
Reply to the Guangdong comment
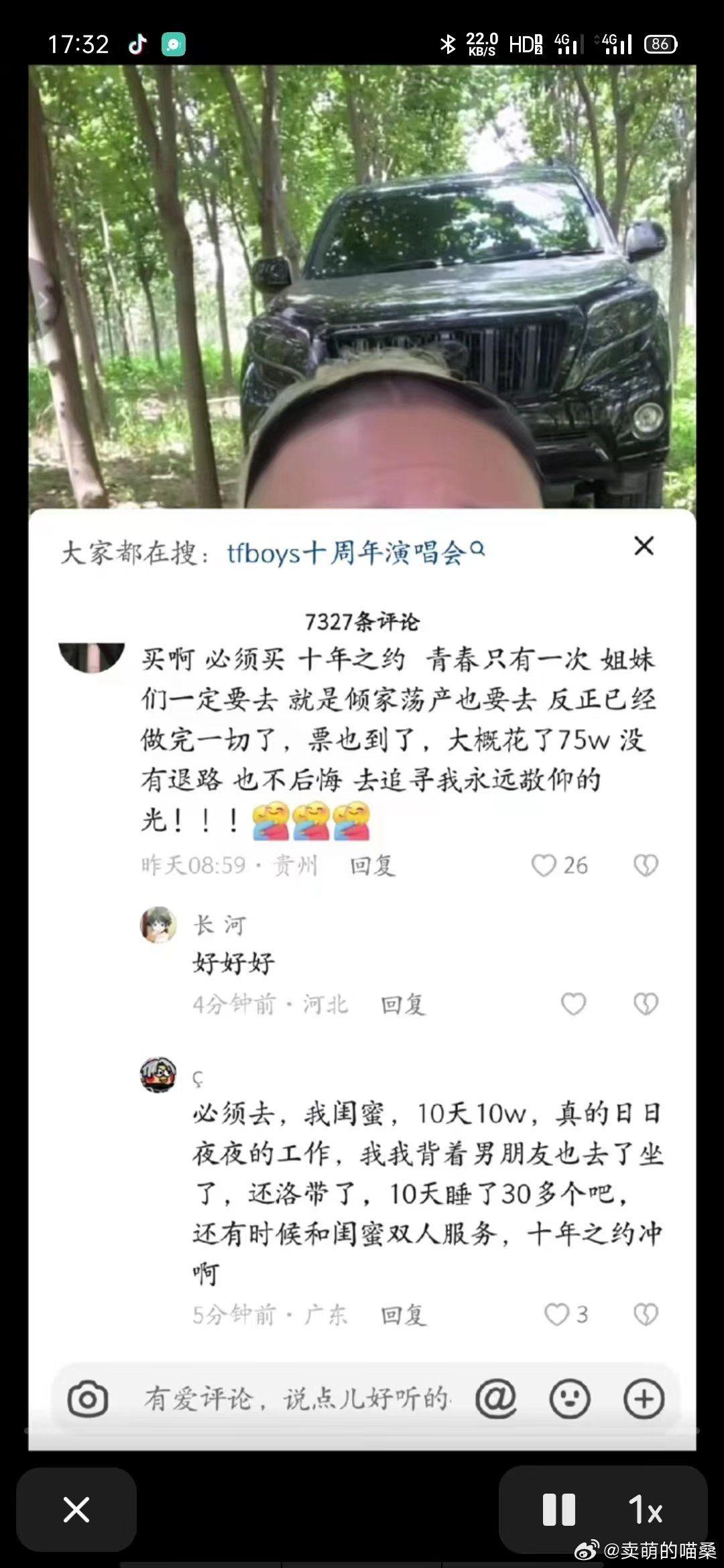click(x=403, y=1315)
